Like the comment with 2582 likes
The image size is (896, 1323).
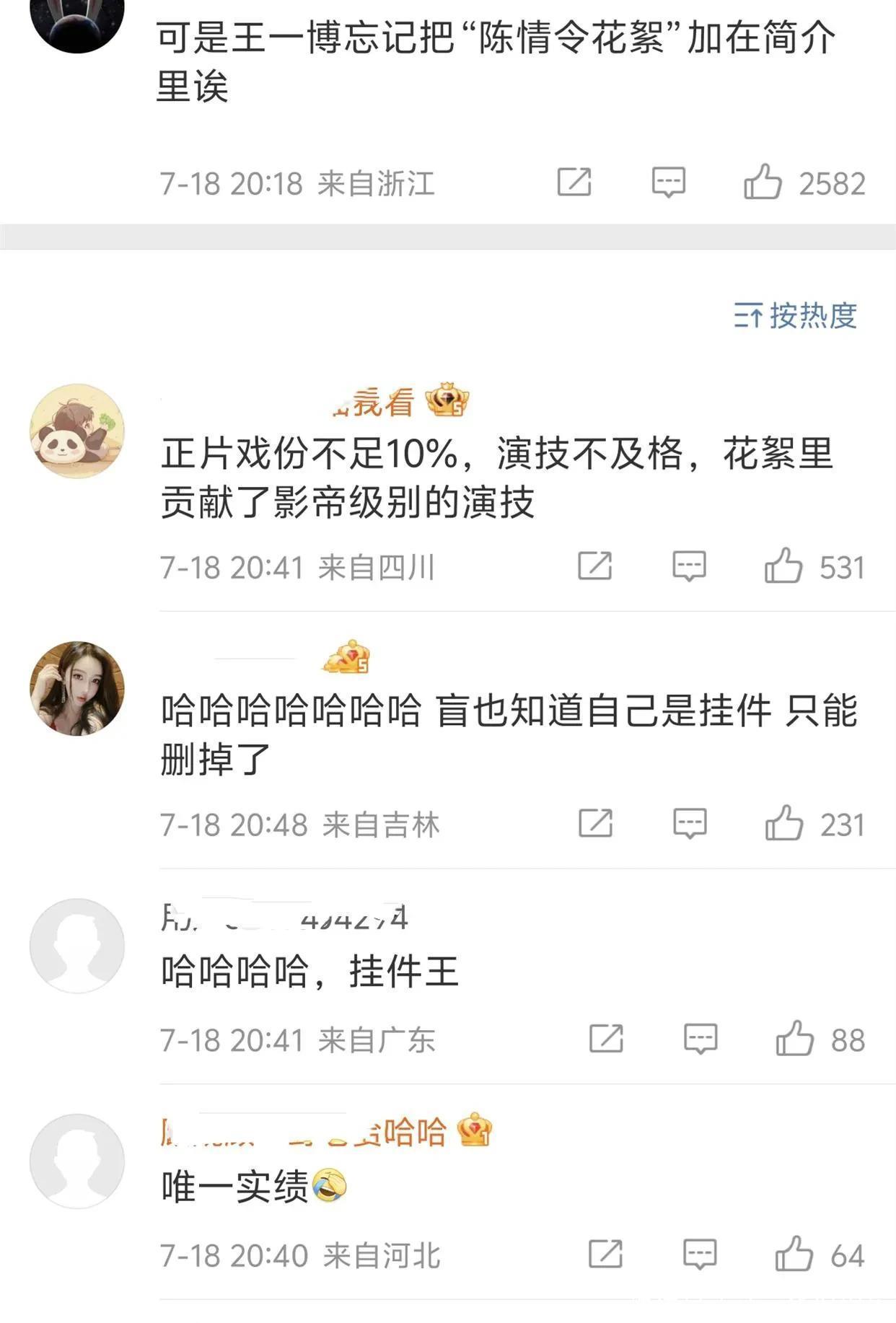click(x=763, y=182)
